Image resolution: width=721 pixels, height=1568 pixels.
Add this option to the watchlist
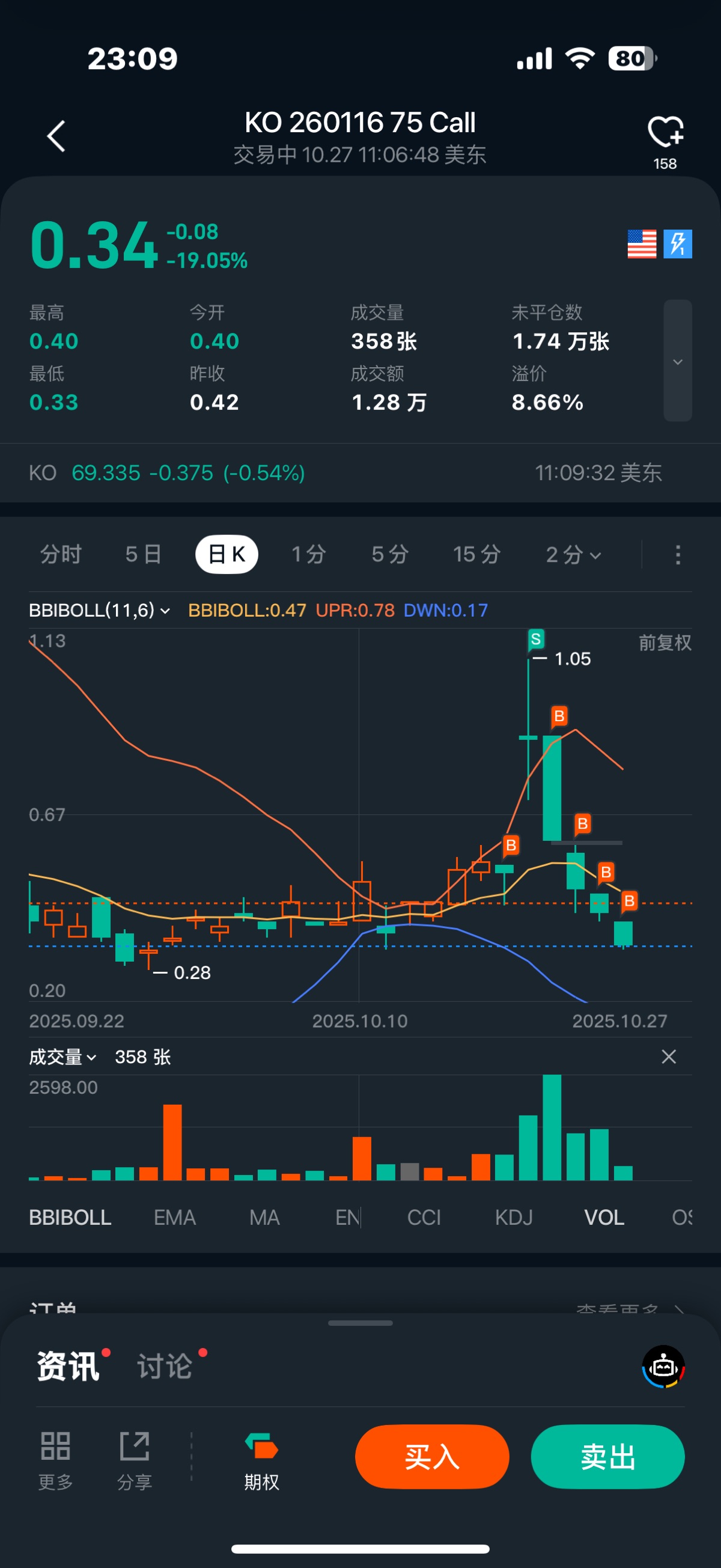pyautogui.click(x=665, y=132)
